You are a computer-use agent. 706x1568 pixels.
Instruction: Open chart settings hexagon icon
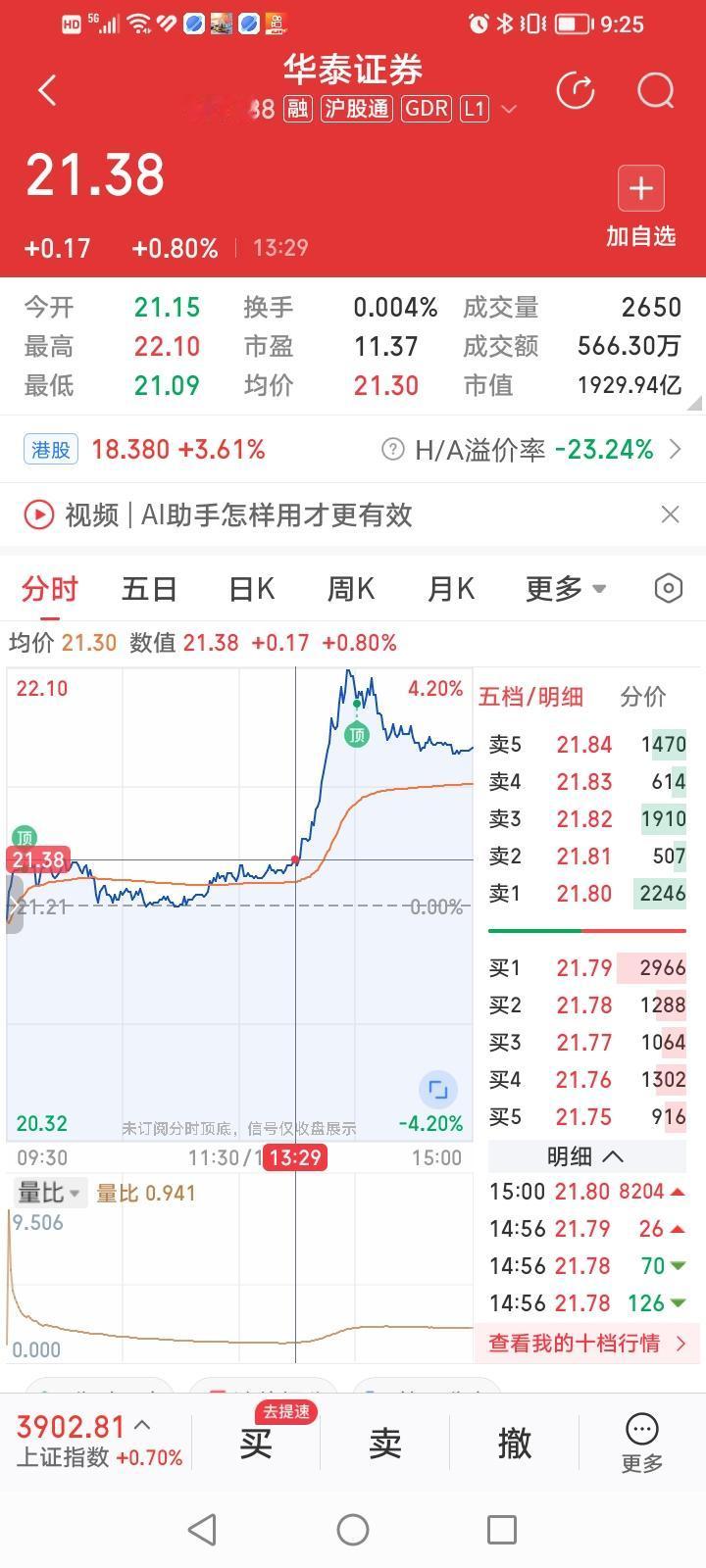click(x=668, y=588)
